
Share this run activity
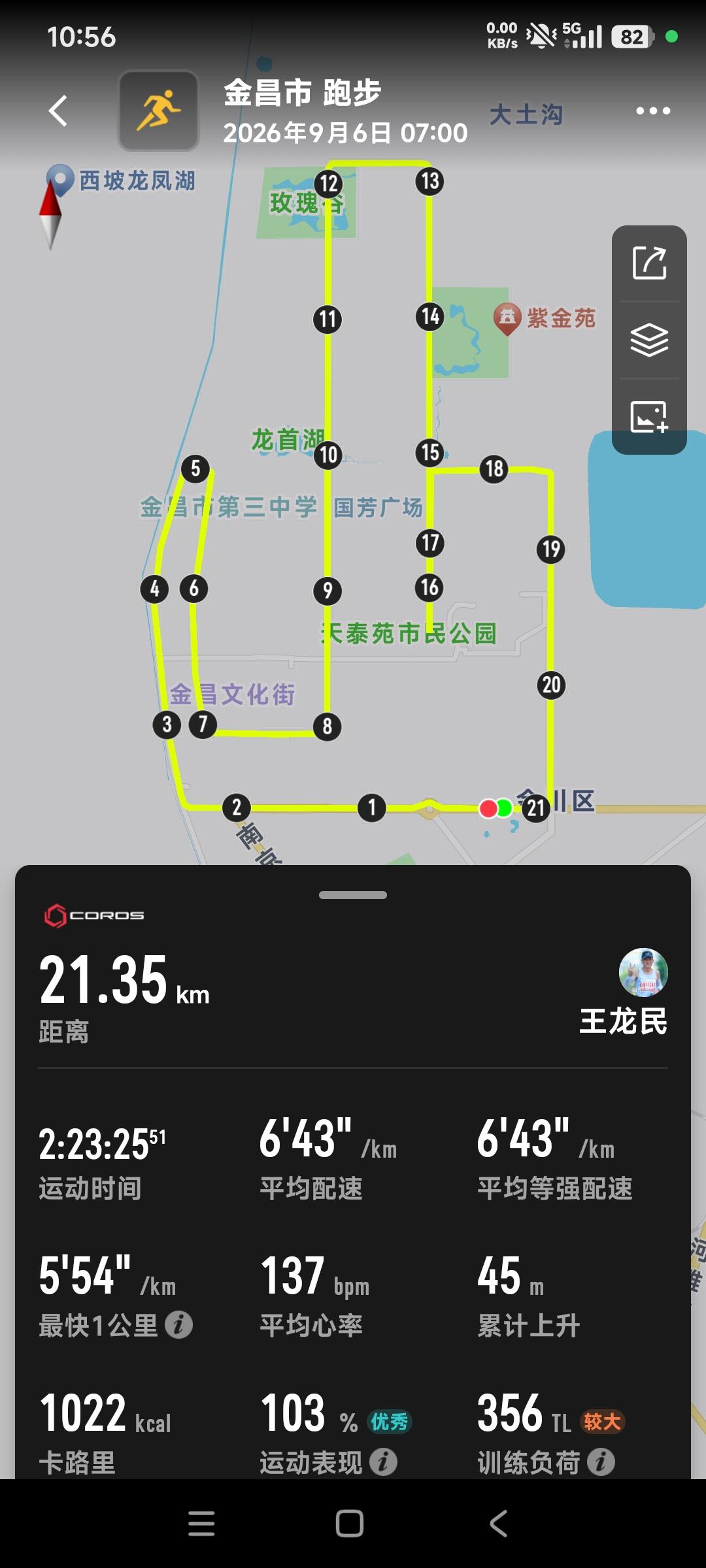pyautogui.click(x=649, y=263)
